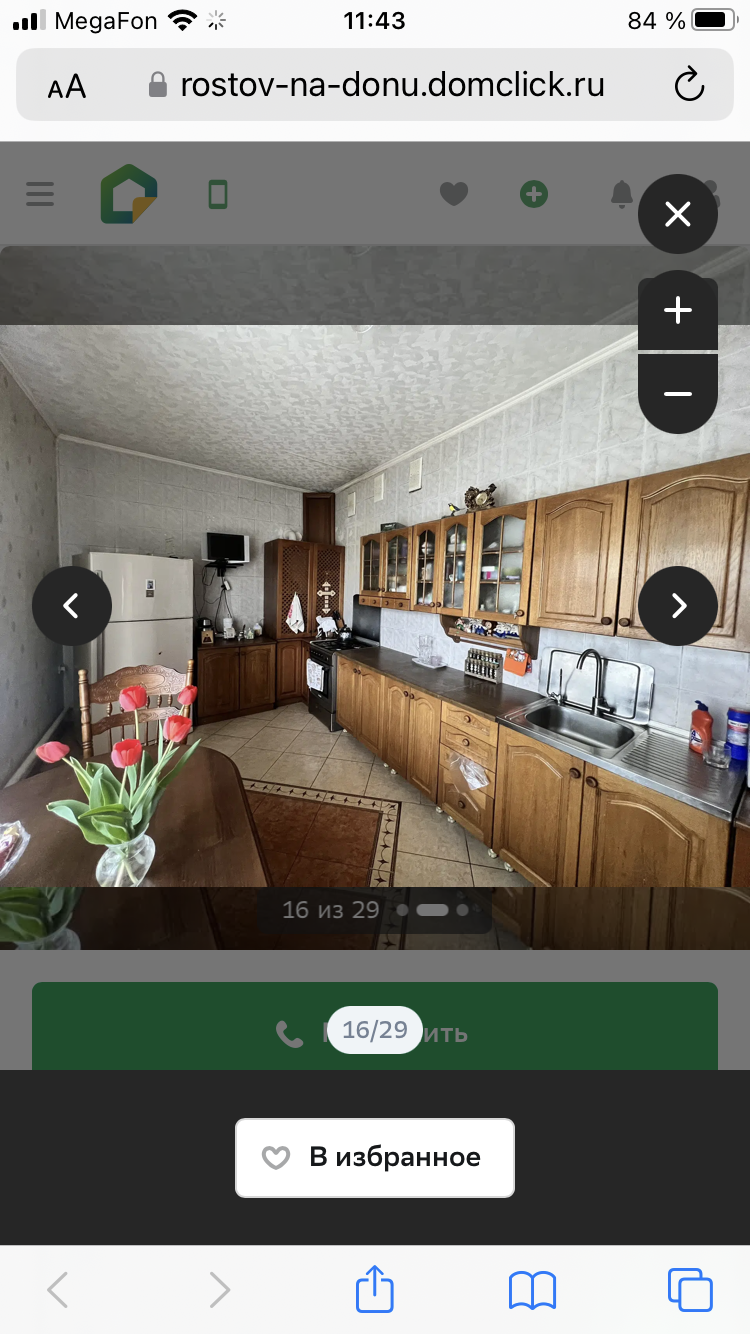This screenshot has height=1334, width=750.
Task: Go to the next photo
Action: [678, 605]
